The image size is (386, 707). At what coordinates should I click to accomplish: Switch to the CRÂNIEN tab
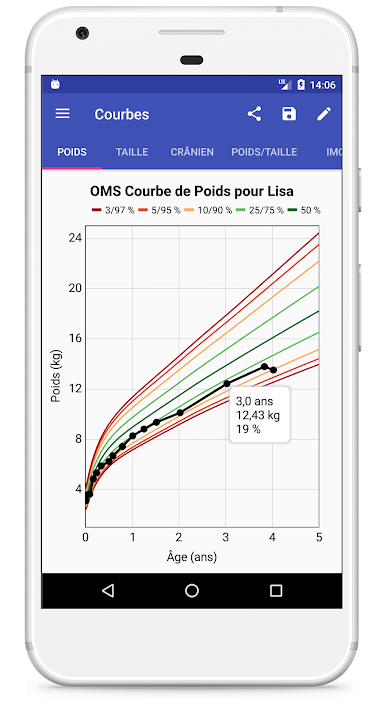pos(192,152)
